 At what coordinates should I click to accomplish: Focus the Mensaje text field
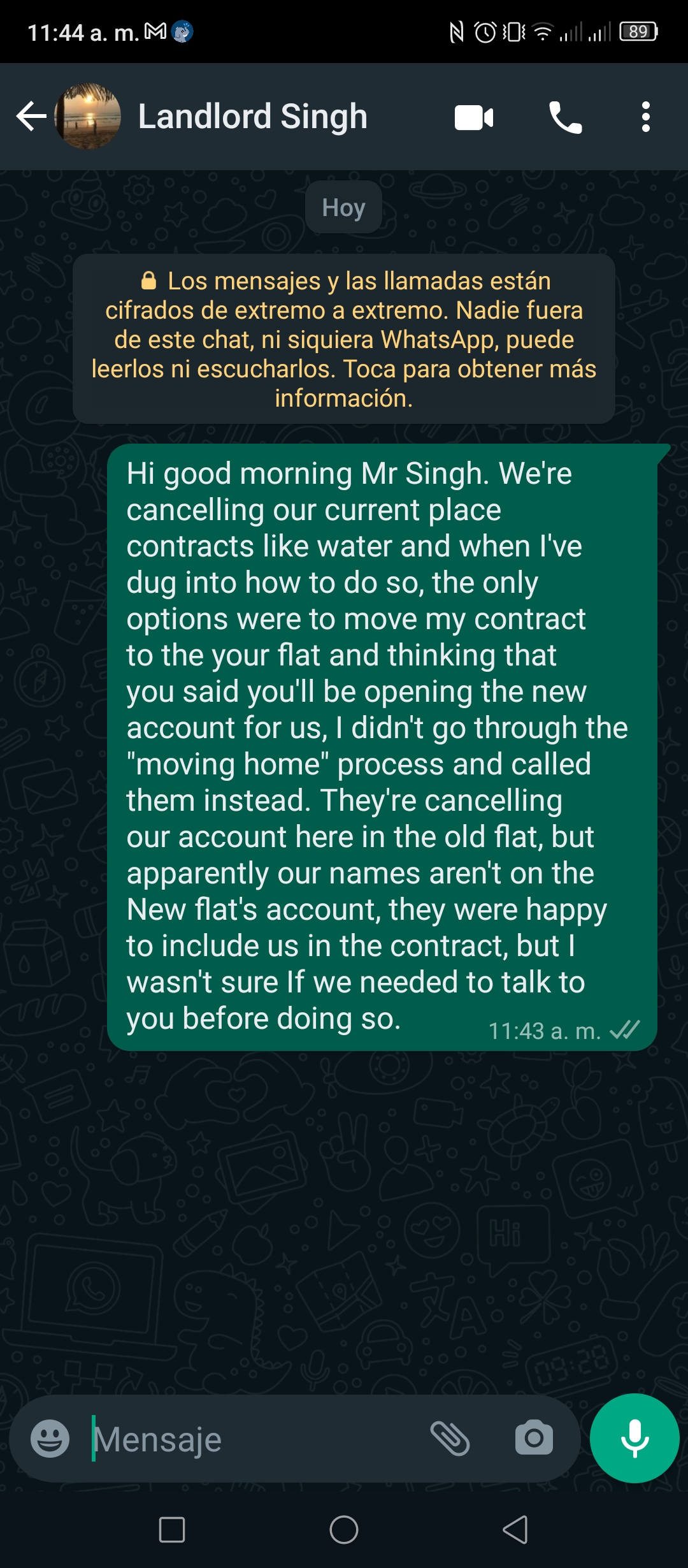(x=255, y=1439)
